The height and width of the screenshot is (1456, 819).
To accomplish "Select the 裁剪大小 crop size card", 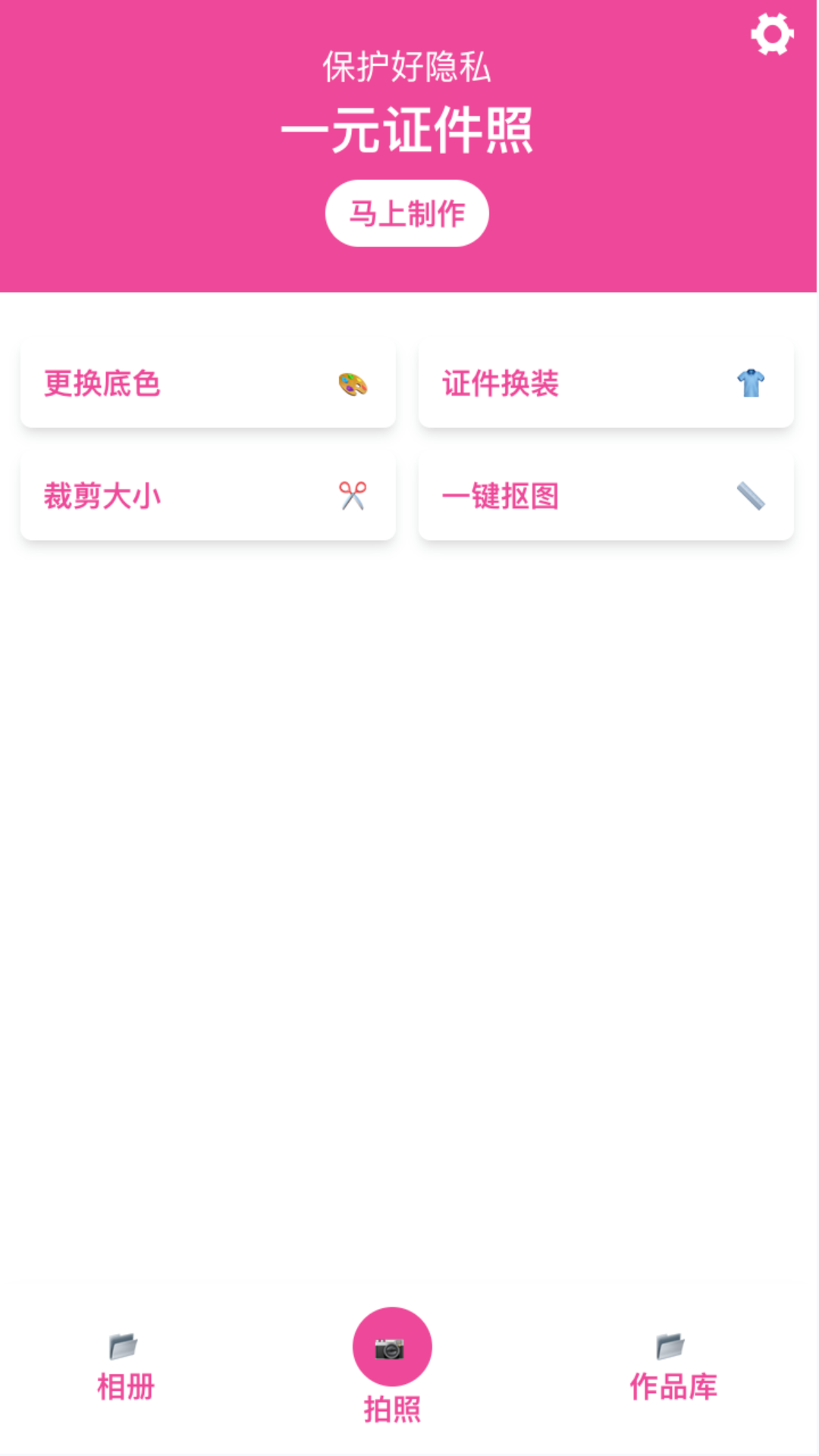I will 208,497.
